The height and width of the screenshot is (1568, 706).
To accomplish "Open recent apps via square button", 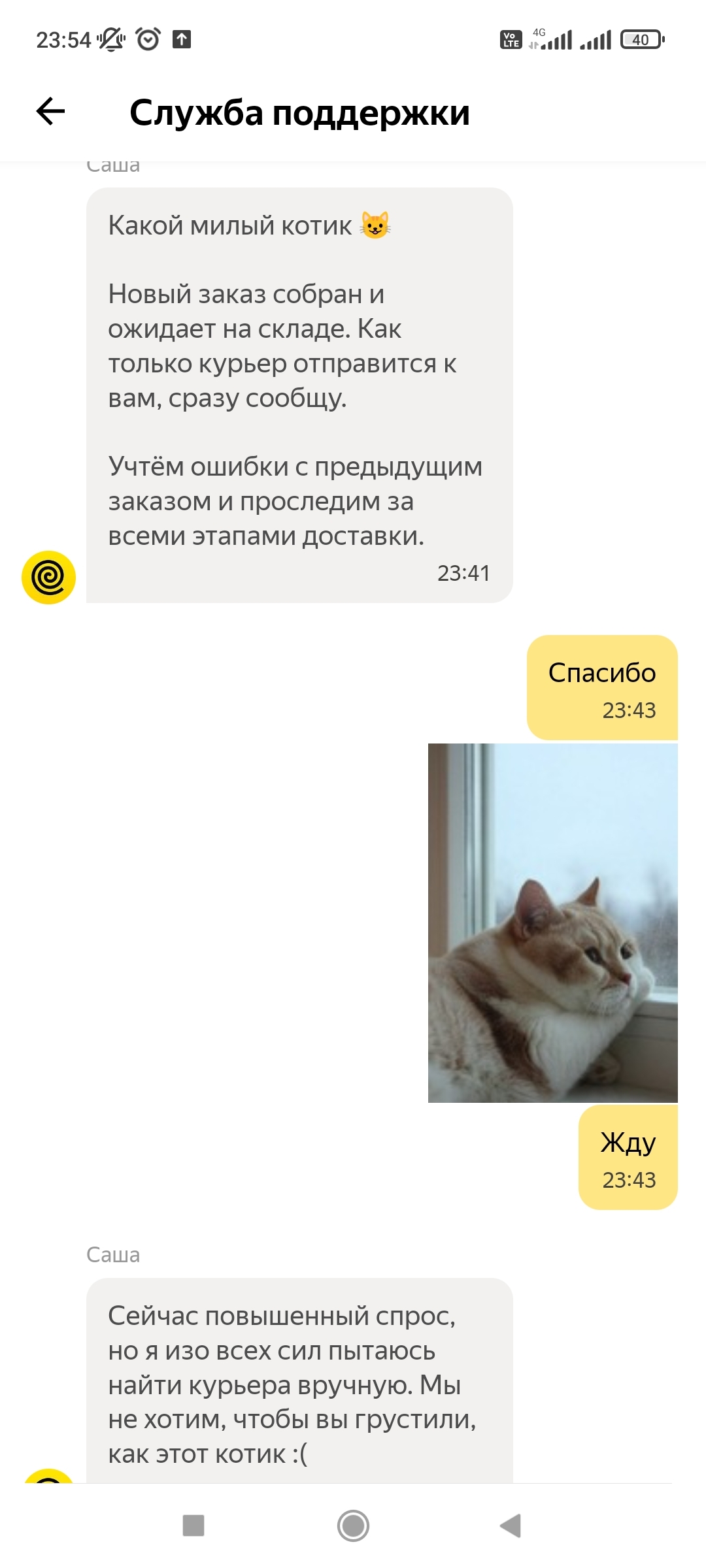I will [193, 1526].
